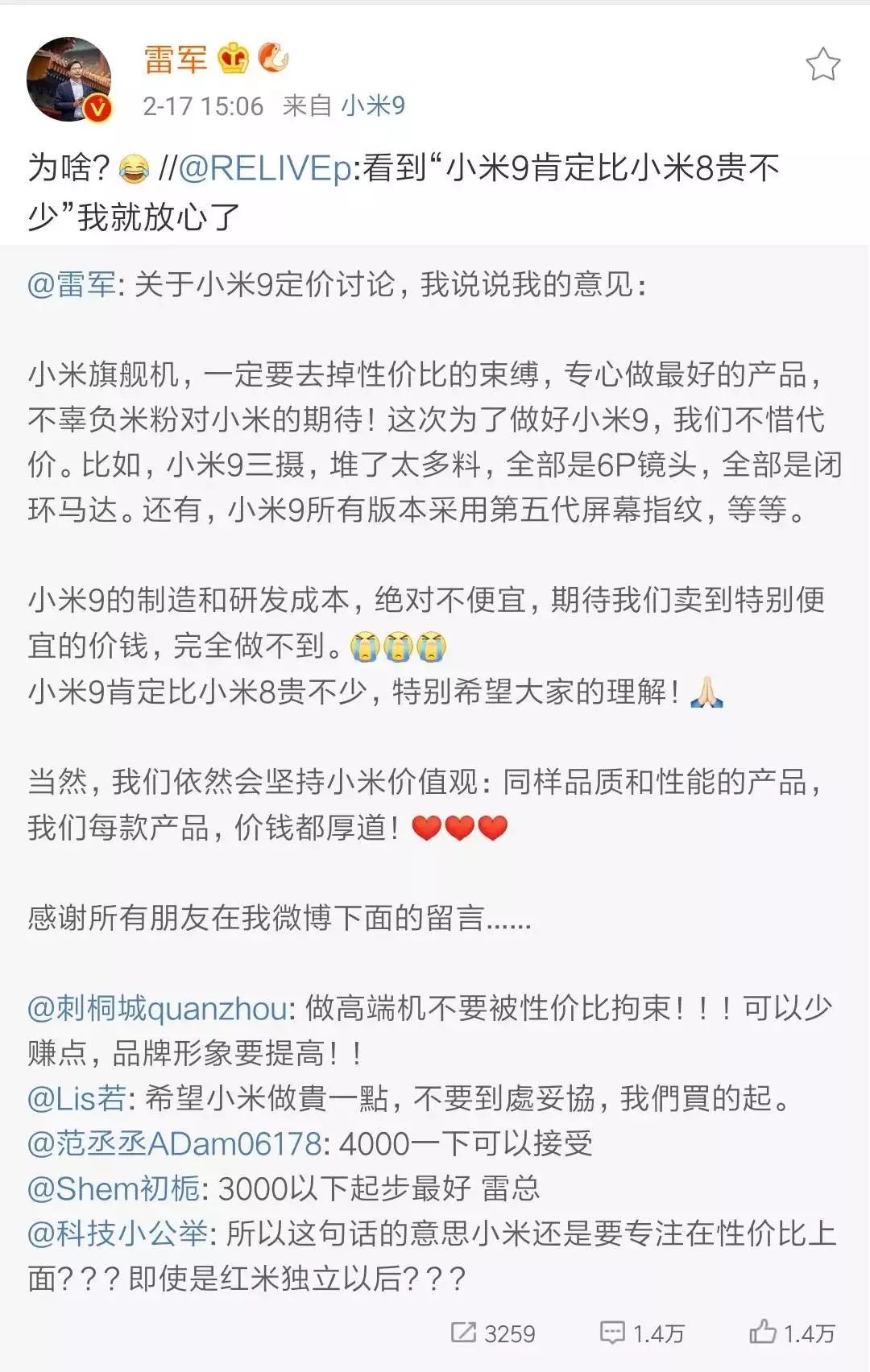This screenshot has height=1372, width=870.
Task: Open the comments with 1.4万 replies
Action: (642, 1333)
